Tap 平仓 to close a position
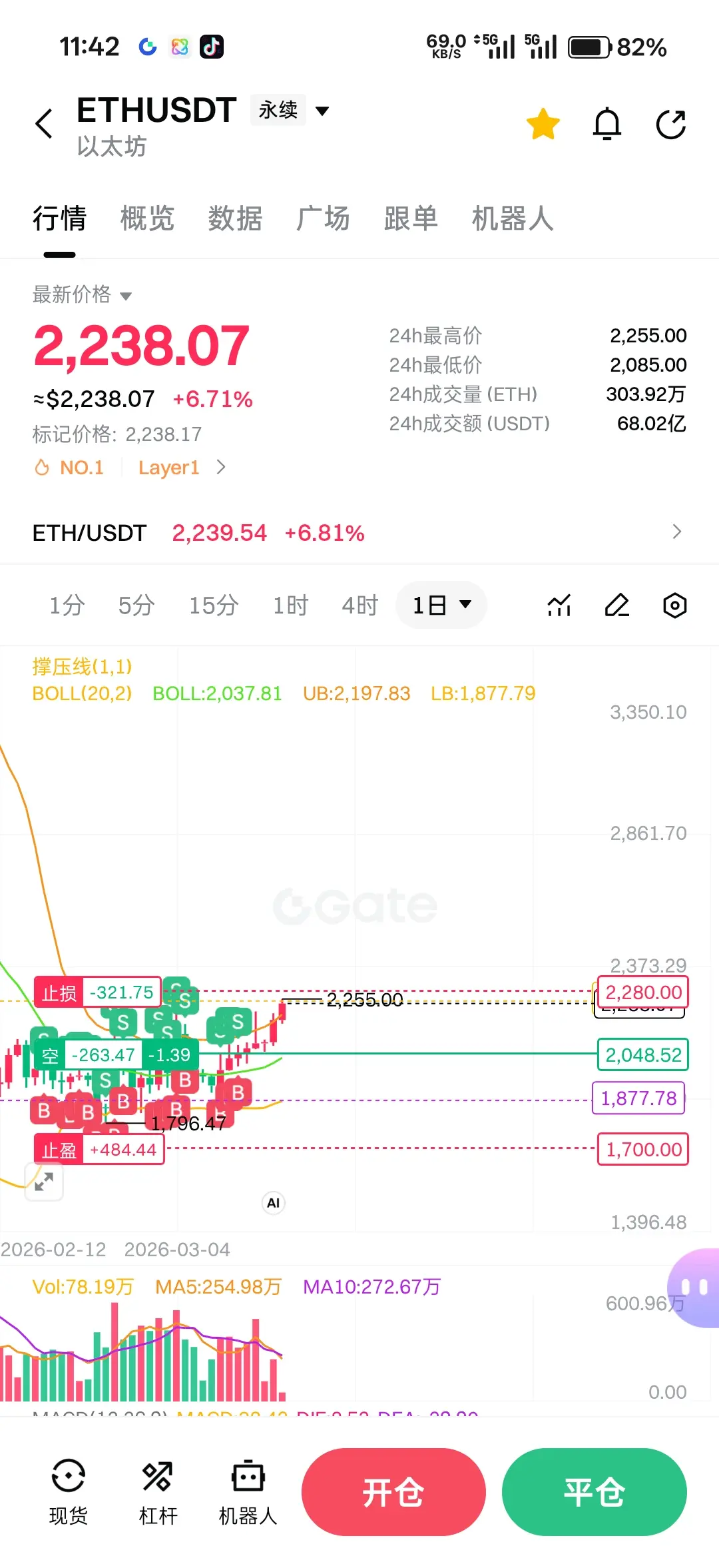Screen dimensions: 719x1568 [x=594, y=1492]
